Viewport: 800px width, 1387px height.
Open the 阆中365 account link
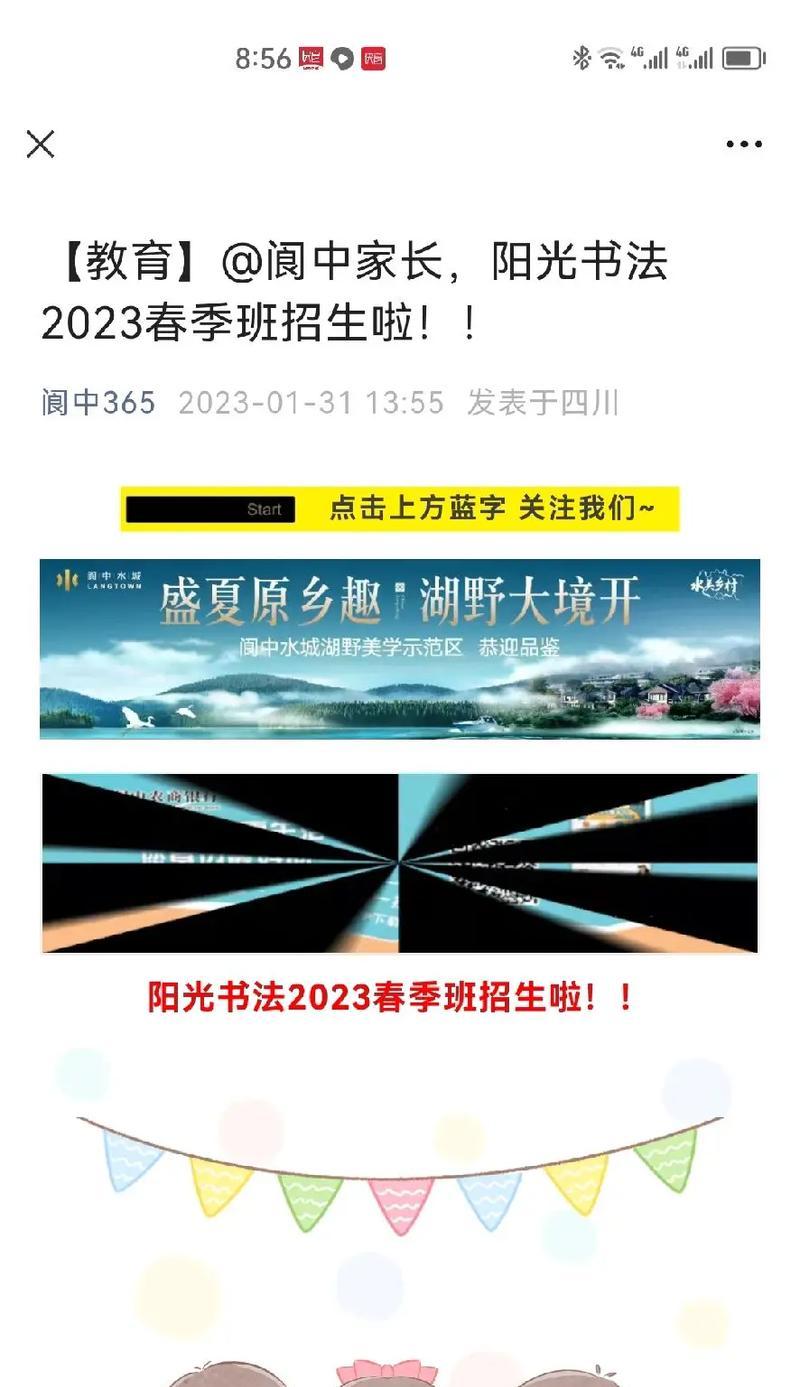(x=98, y=403)
